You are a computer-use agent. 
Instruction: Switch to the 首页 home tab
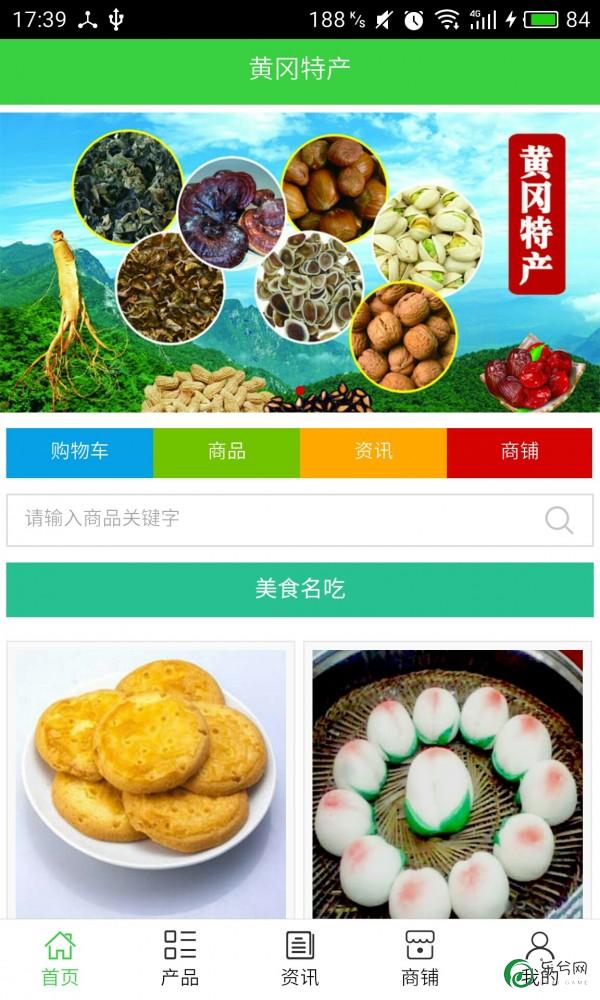tap(60, 959)
